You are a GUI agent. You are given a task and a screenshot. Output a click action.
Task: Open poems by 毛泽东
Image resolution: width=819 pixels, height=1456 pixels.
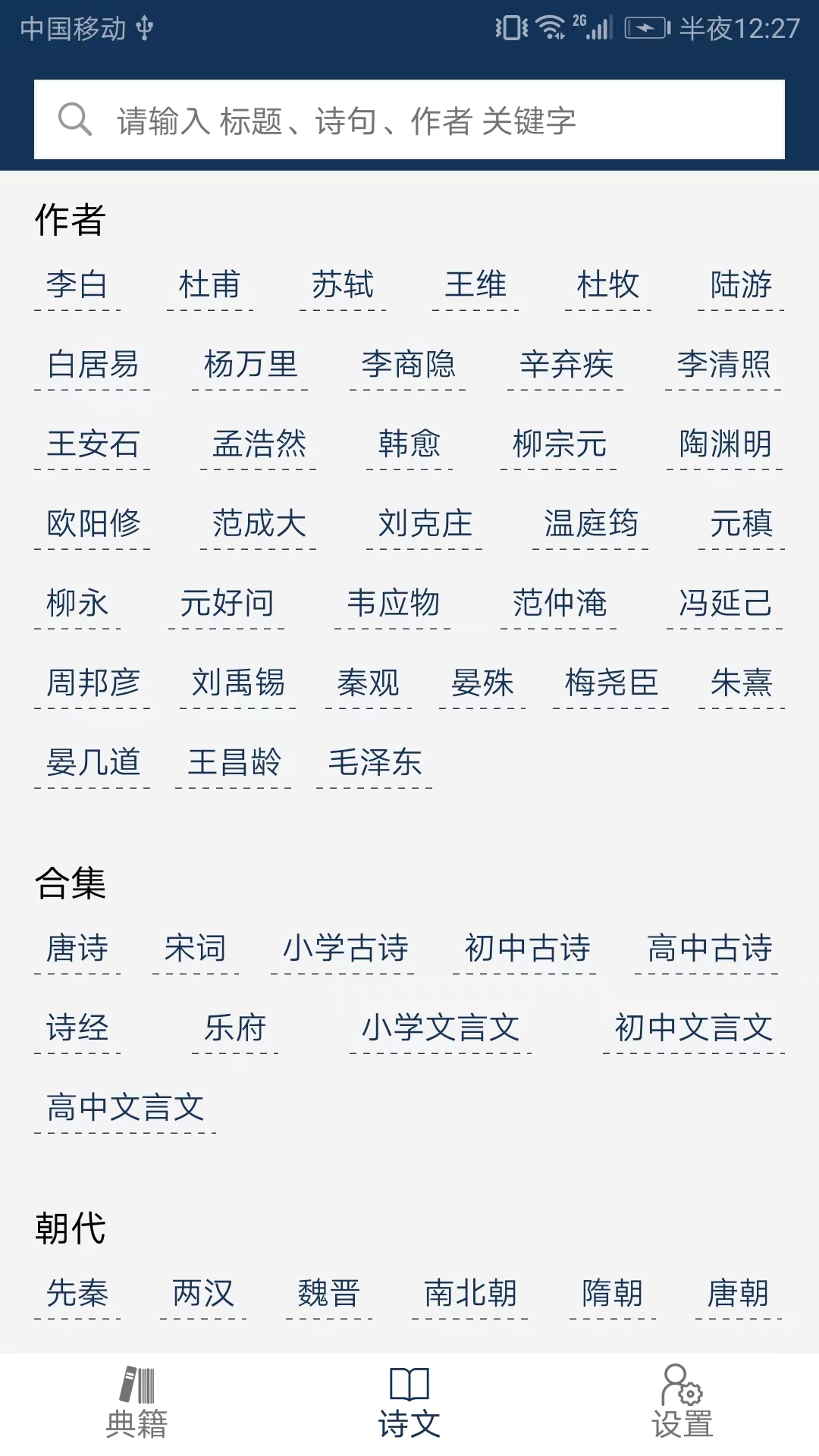[x=375, y=763]
